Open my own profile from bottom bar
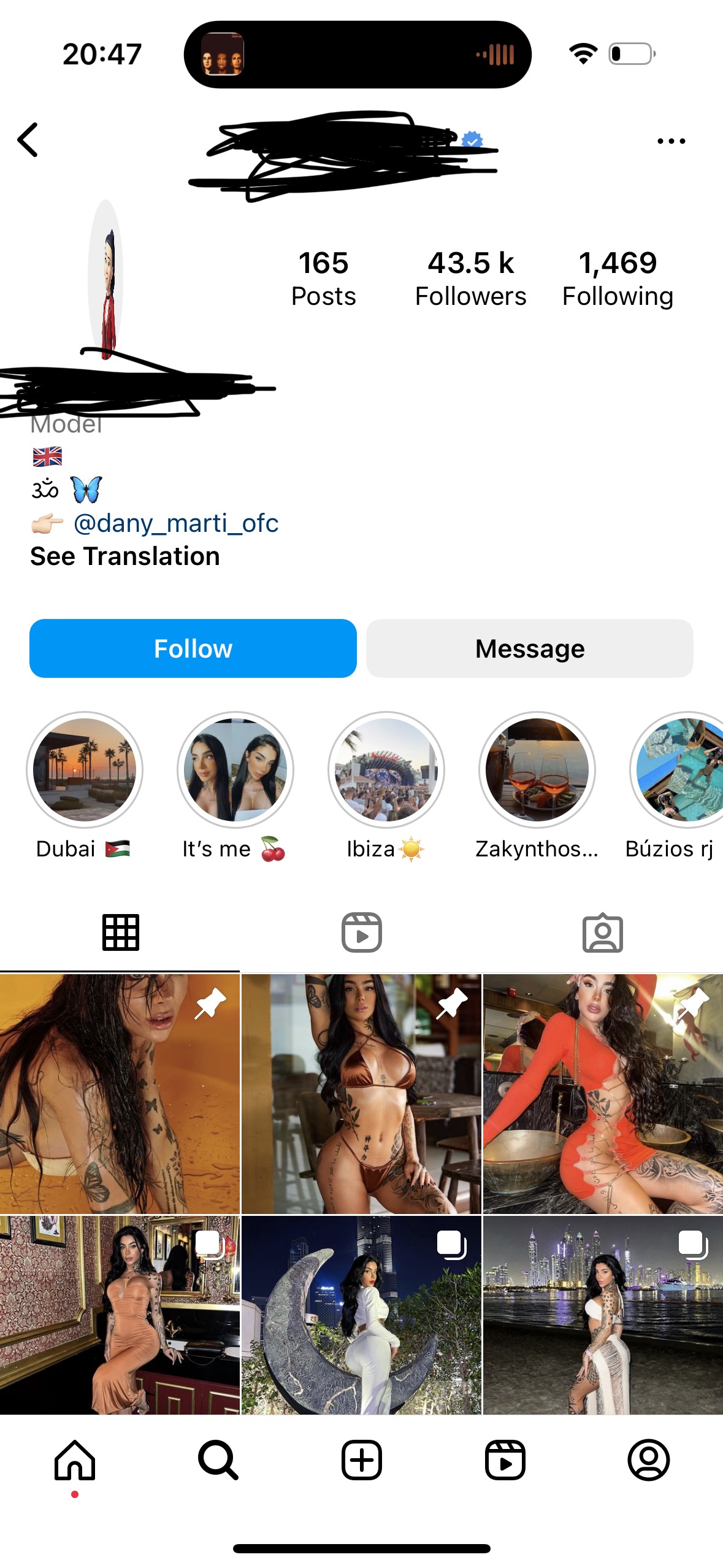 (x=648, y=1460)
